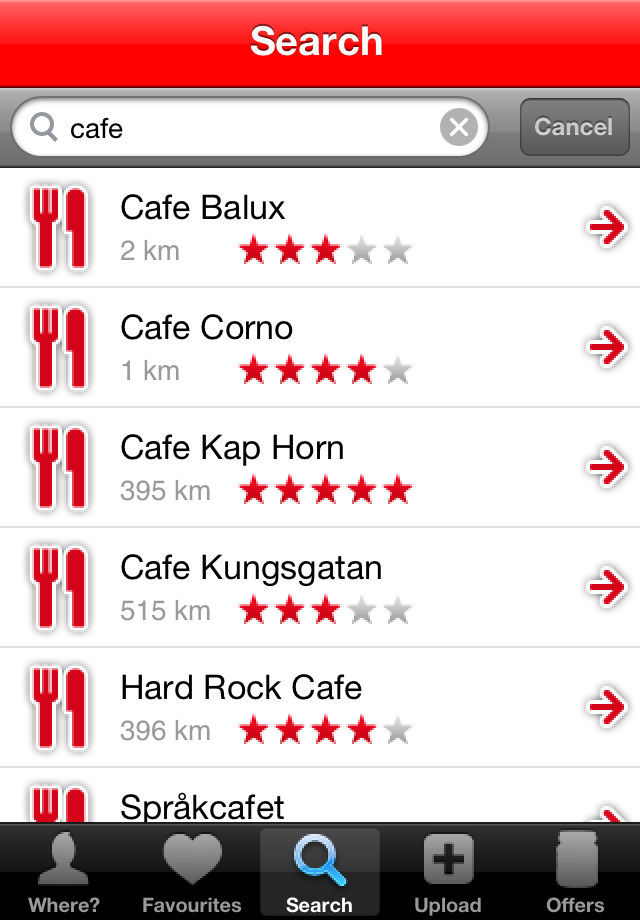
Task: Select the Search tab
Action: point(320,872)
